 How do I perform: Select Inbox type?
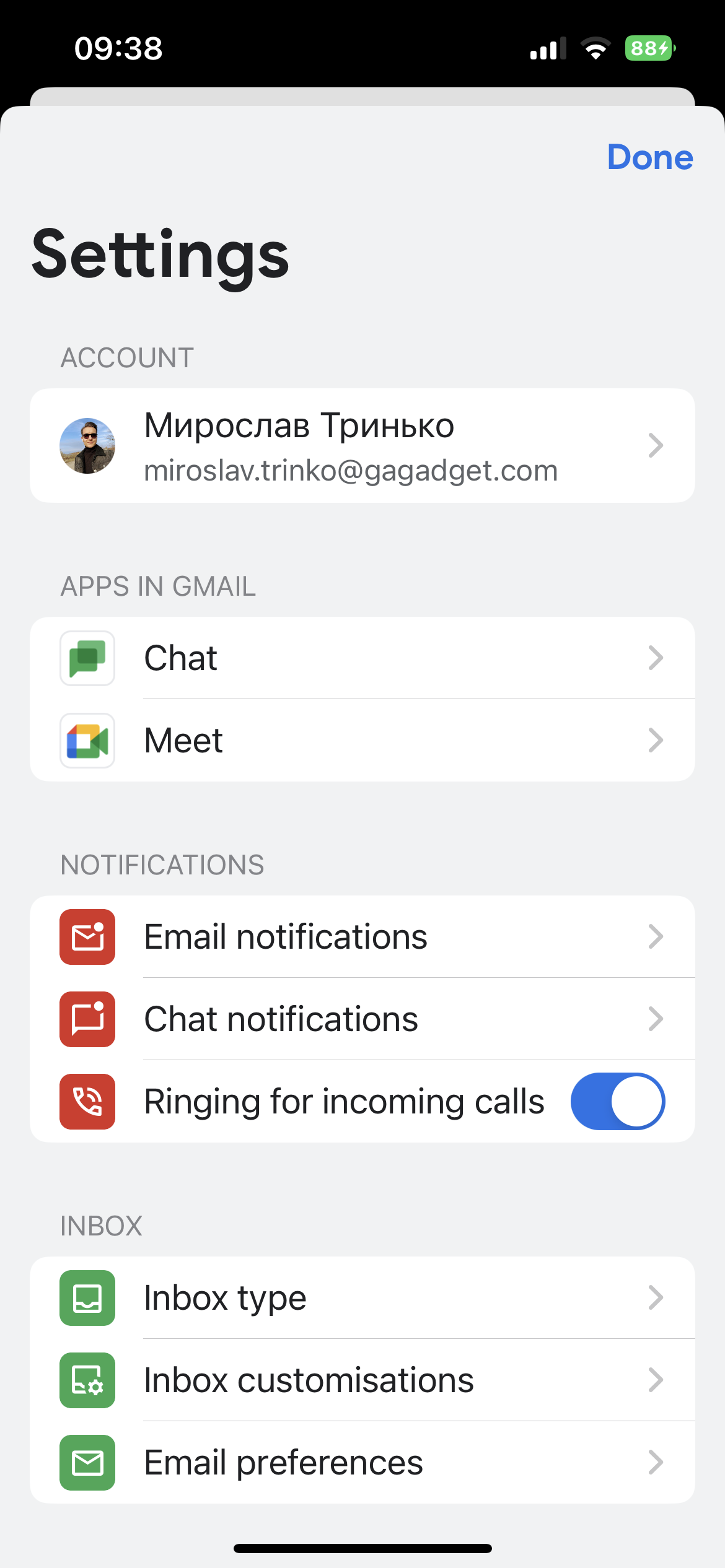click(362, 1298)
